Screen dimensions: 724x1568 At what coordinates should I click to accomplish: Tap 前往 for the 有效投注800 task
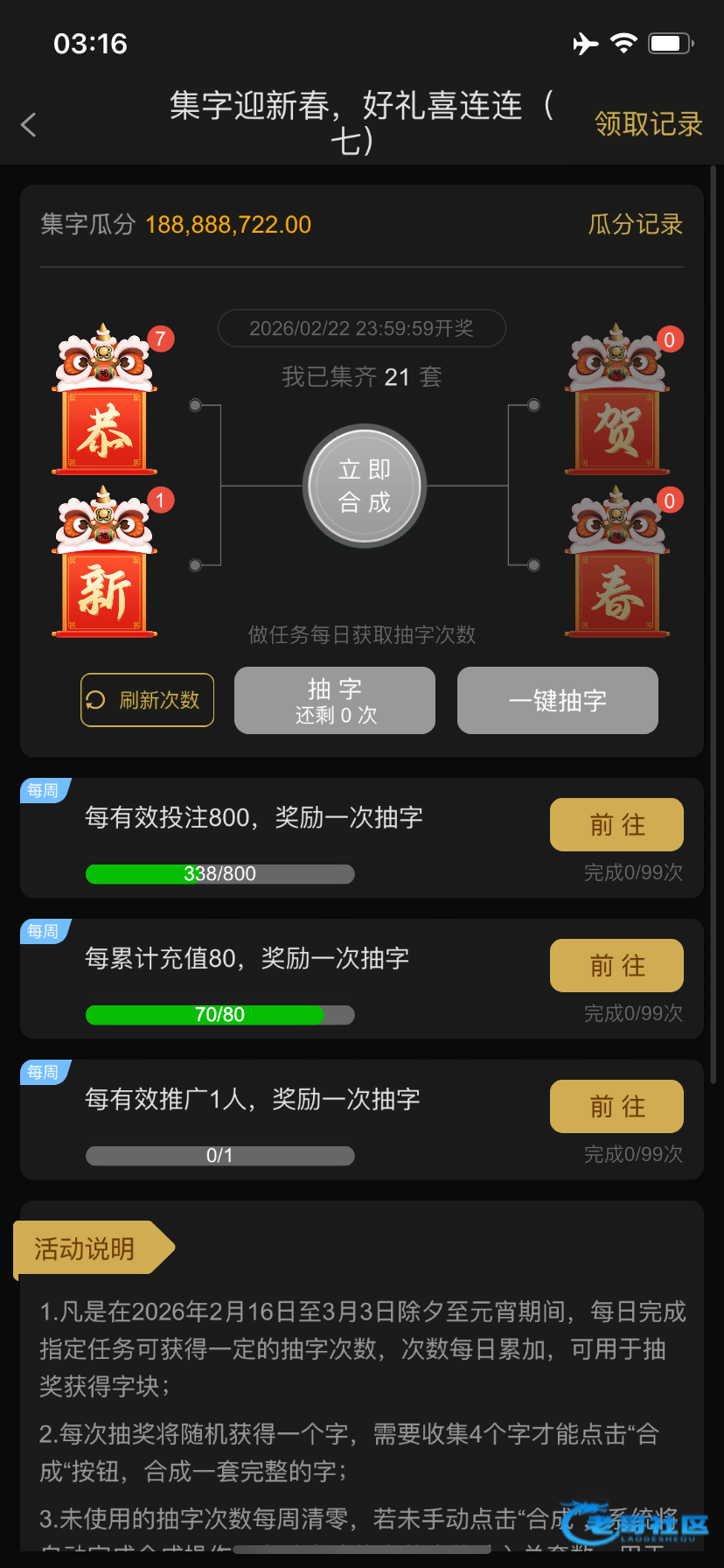point(616,824)
